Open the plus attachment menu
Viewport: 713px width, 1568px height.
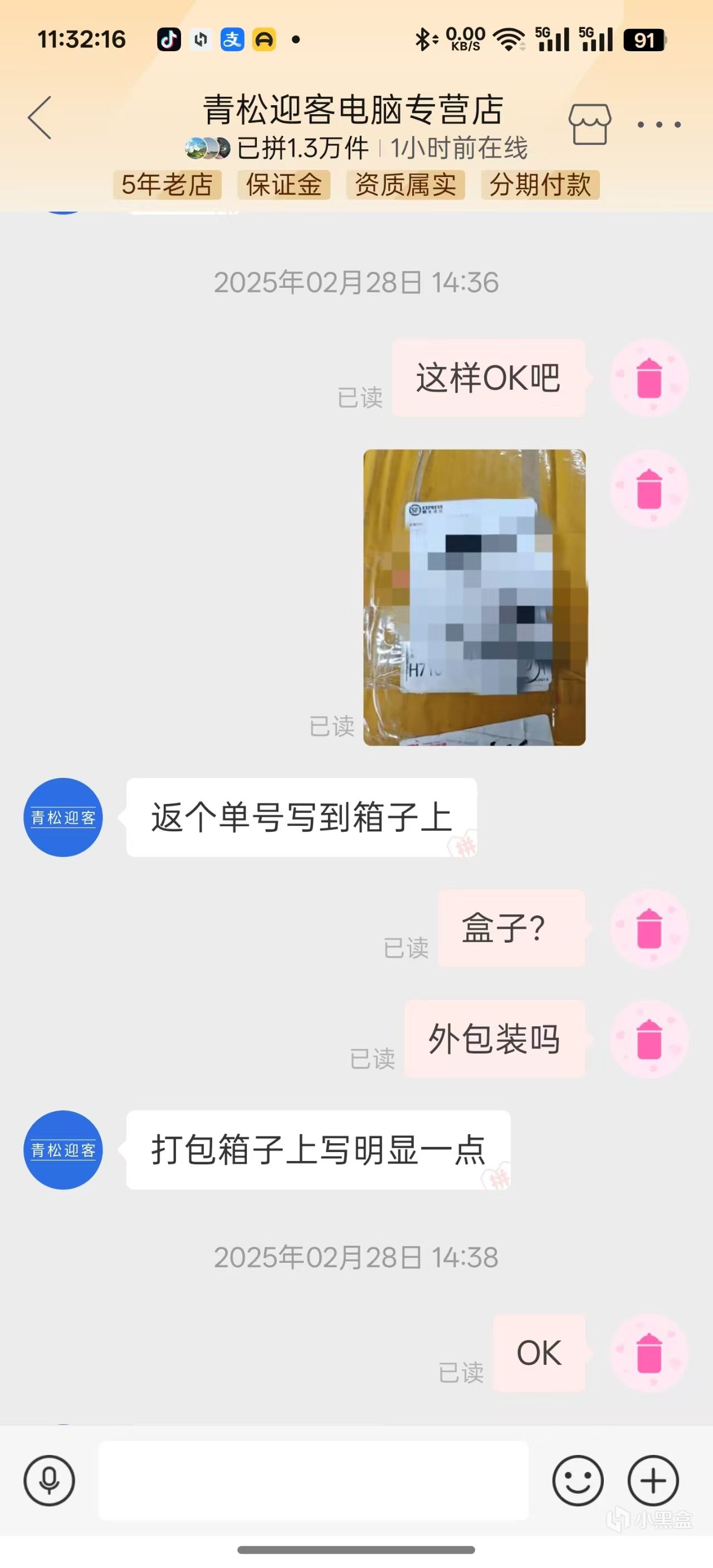coord(653,1481)
